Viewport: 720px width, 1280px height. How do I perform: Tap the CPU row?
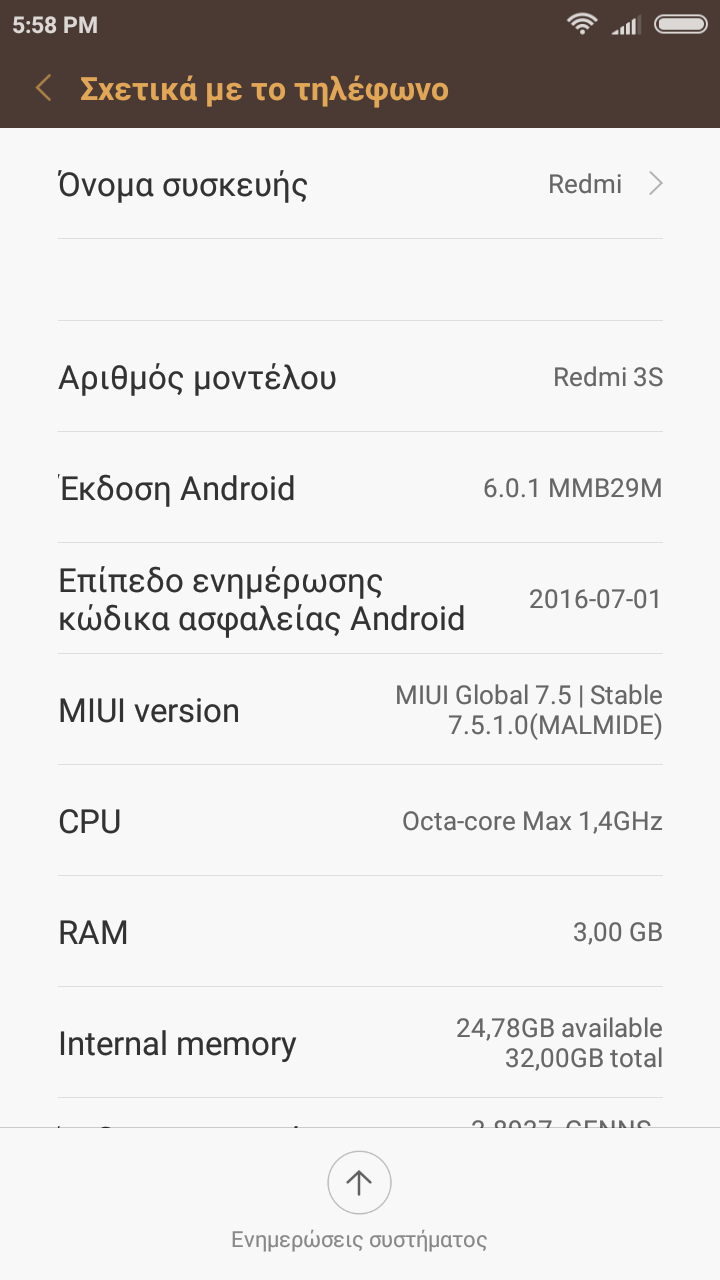360,821
